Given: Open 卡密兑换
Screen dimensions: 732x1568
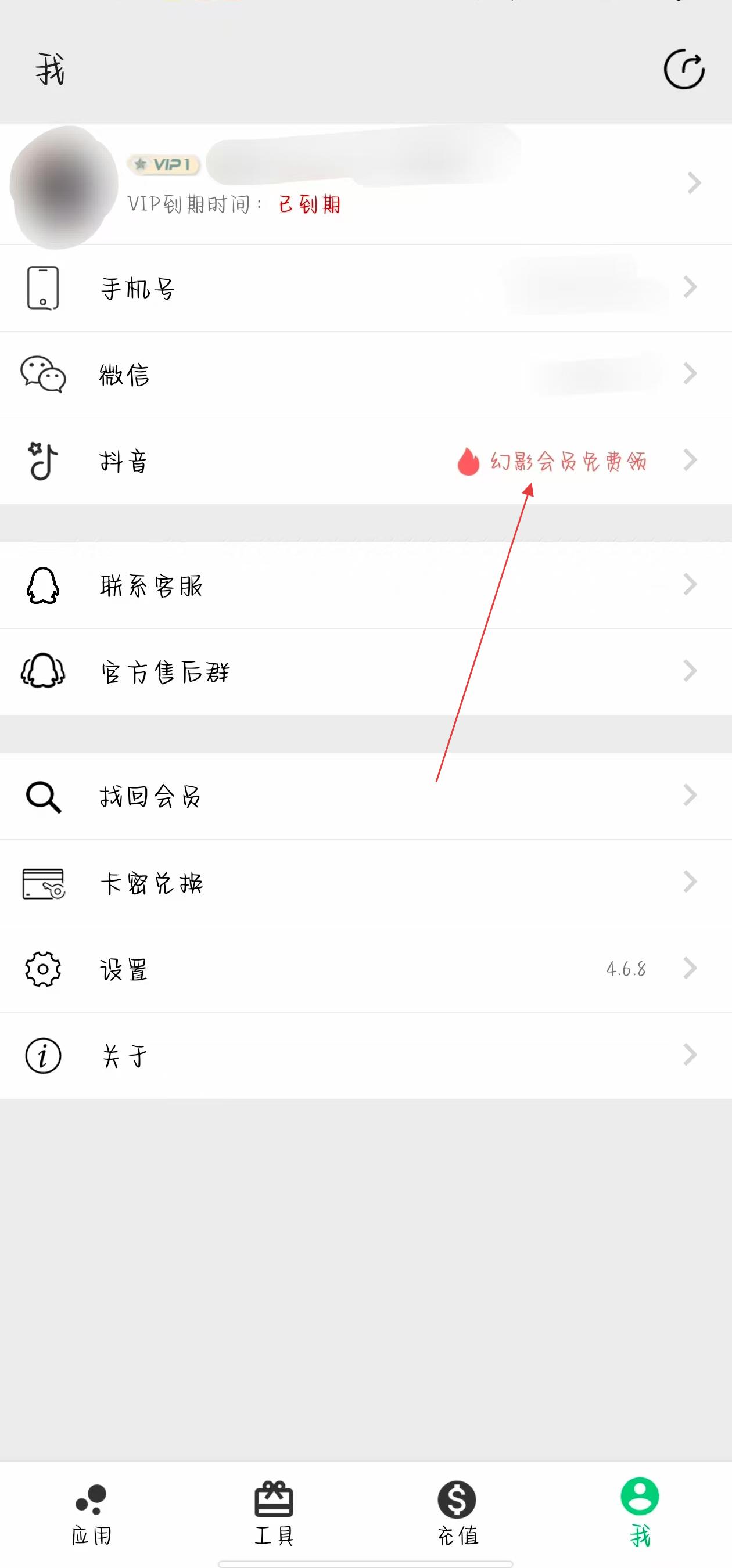Looking at the screenshot, I should (x=365, y=883).
